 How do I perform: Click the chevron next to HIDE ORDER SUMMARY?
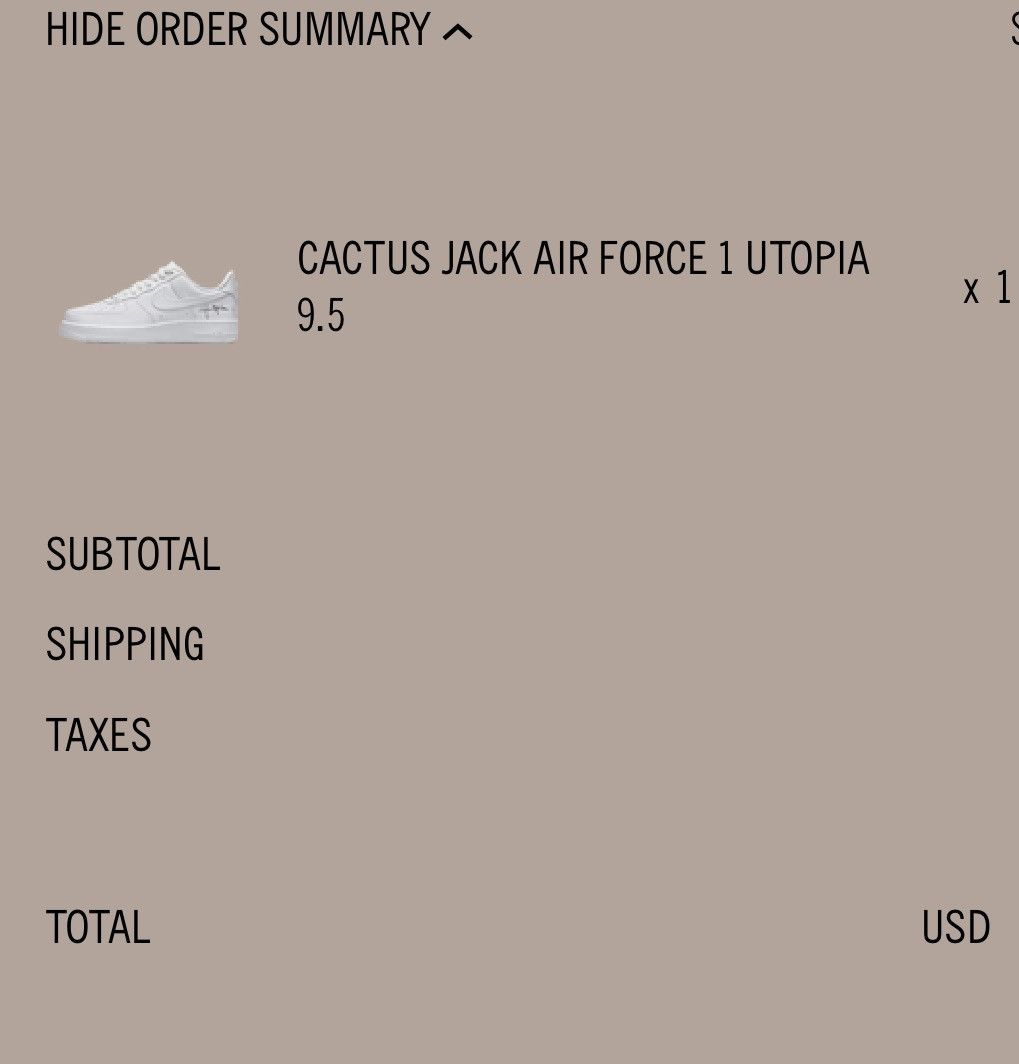(459, 30)
